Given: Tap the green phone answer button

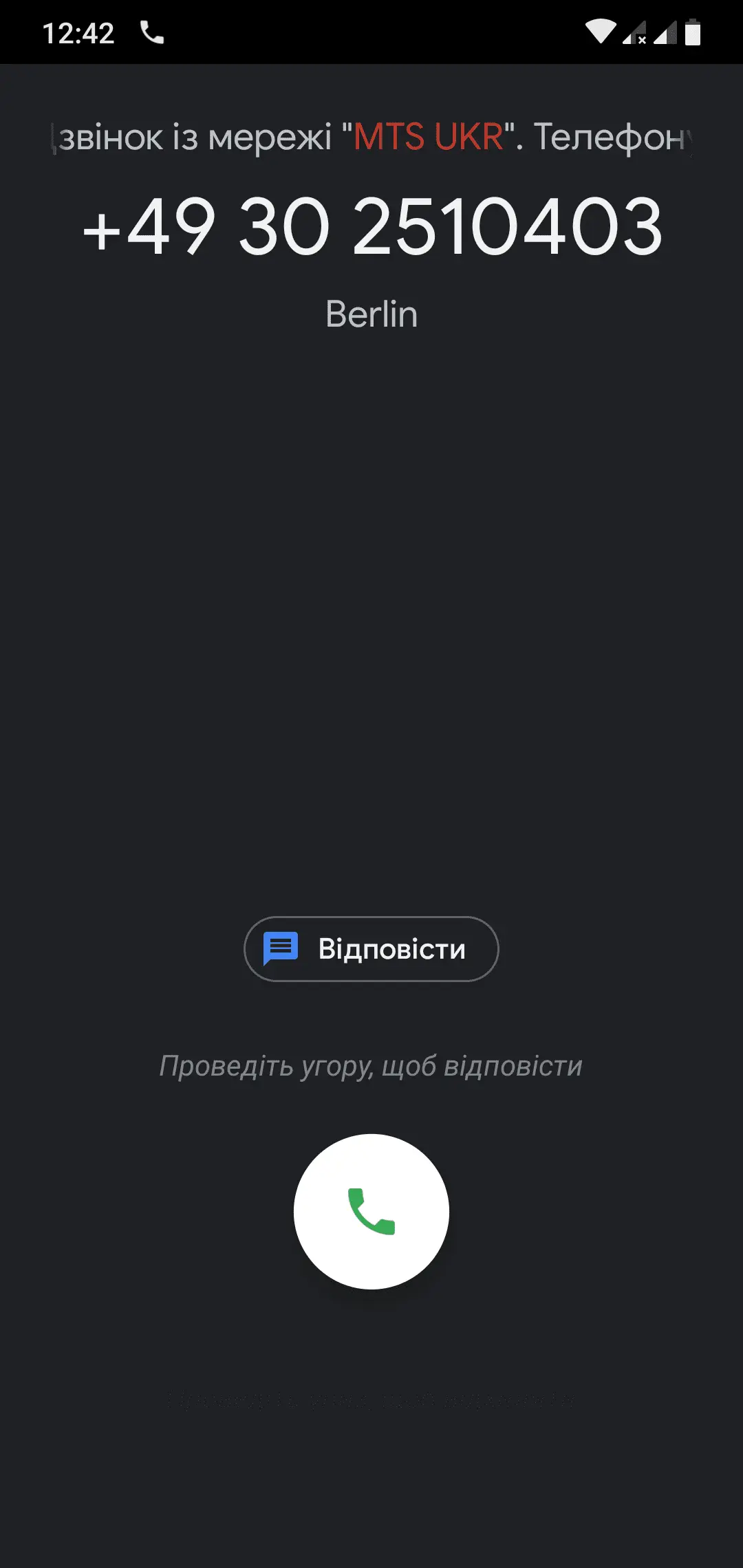Looking at the screenshot, I should click(x=371, y=1212).
